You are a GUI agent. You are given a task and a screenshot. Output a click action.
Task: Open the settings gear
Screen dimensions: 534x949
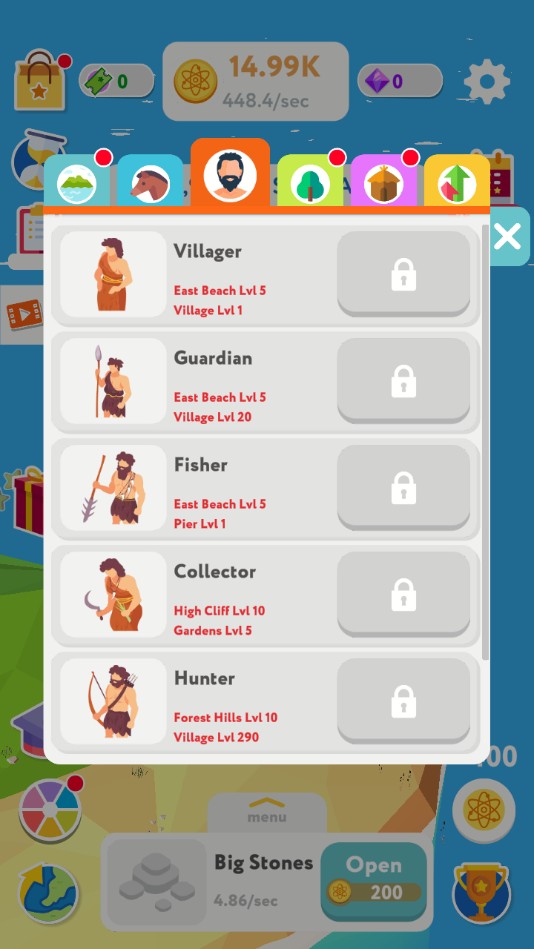tap(486, 81)
